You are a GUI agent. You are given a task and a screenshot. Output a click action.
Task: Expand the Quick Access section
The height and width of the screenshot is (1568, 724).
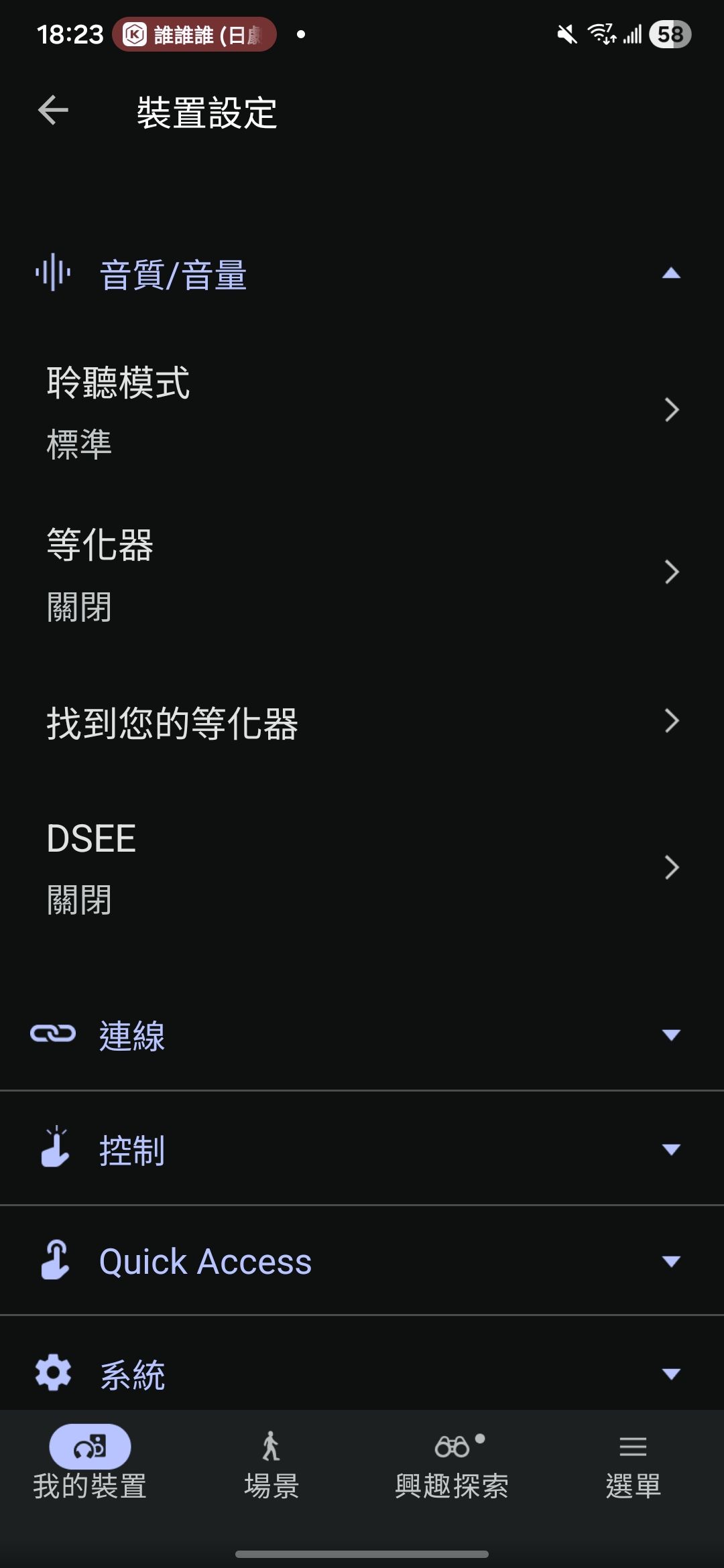click(x=362, y=1262)
